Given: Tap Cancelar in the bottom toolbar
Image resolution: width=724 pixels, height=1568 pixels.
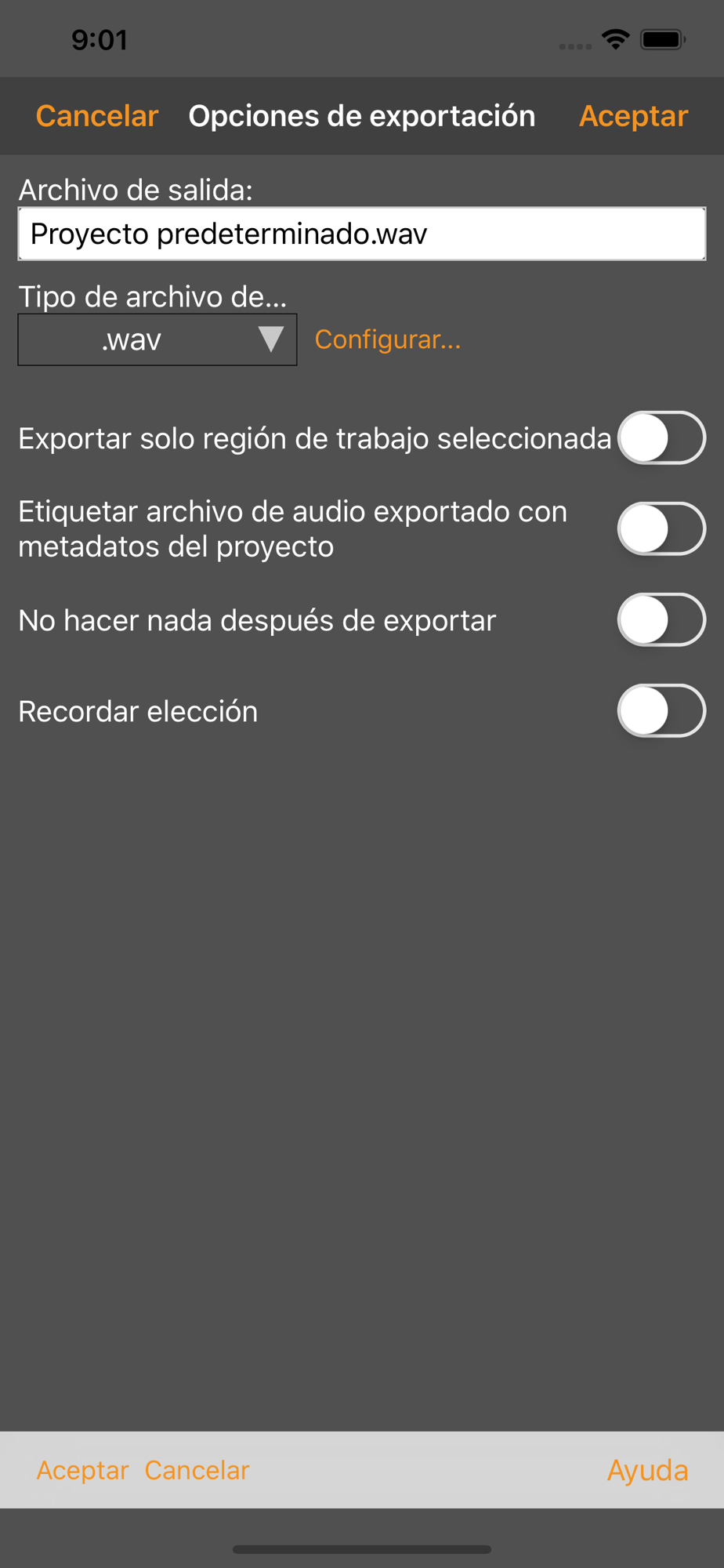Looking at the screenshot, I should click(x=197, y=1470).
